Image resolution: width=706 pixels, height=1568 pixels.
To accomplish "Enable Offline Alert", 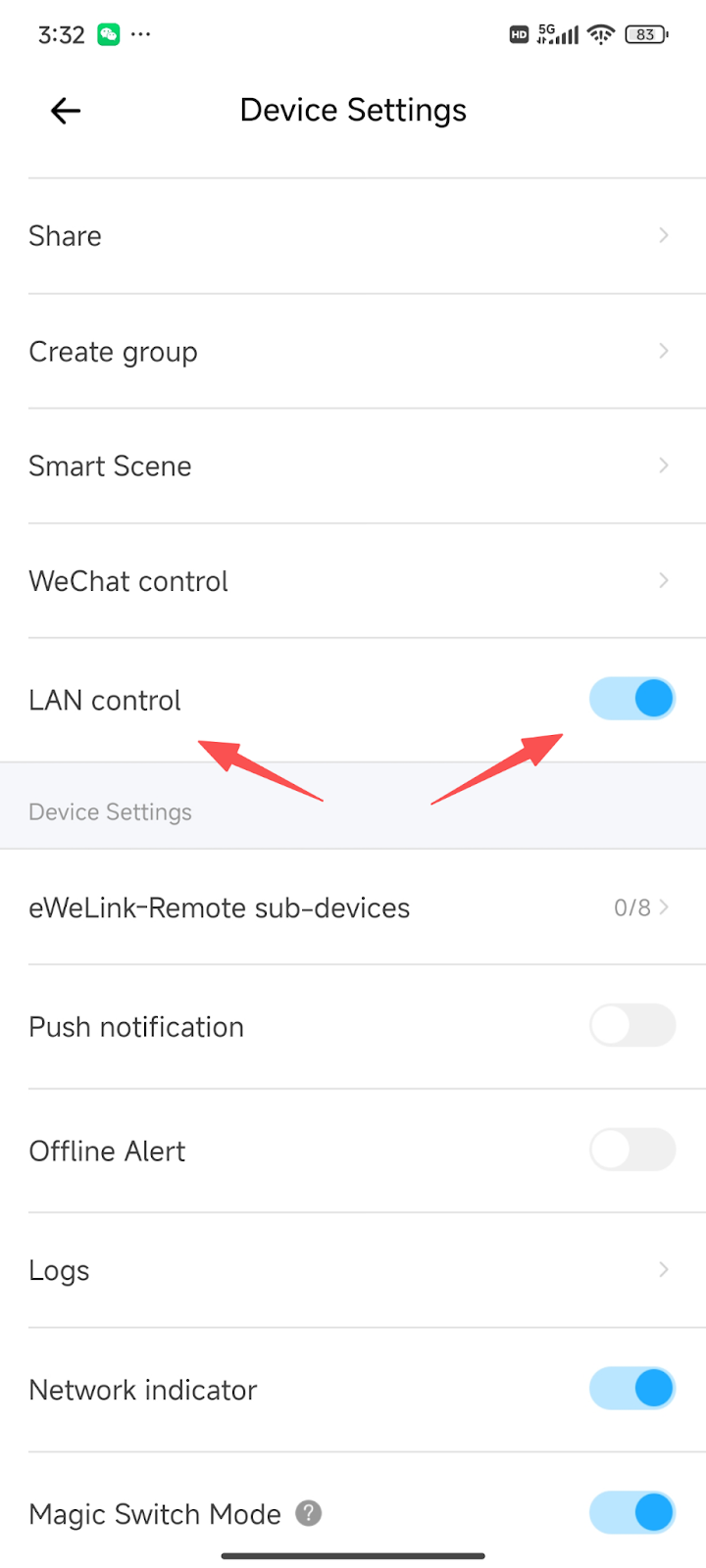I will pos(632,1151).
